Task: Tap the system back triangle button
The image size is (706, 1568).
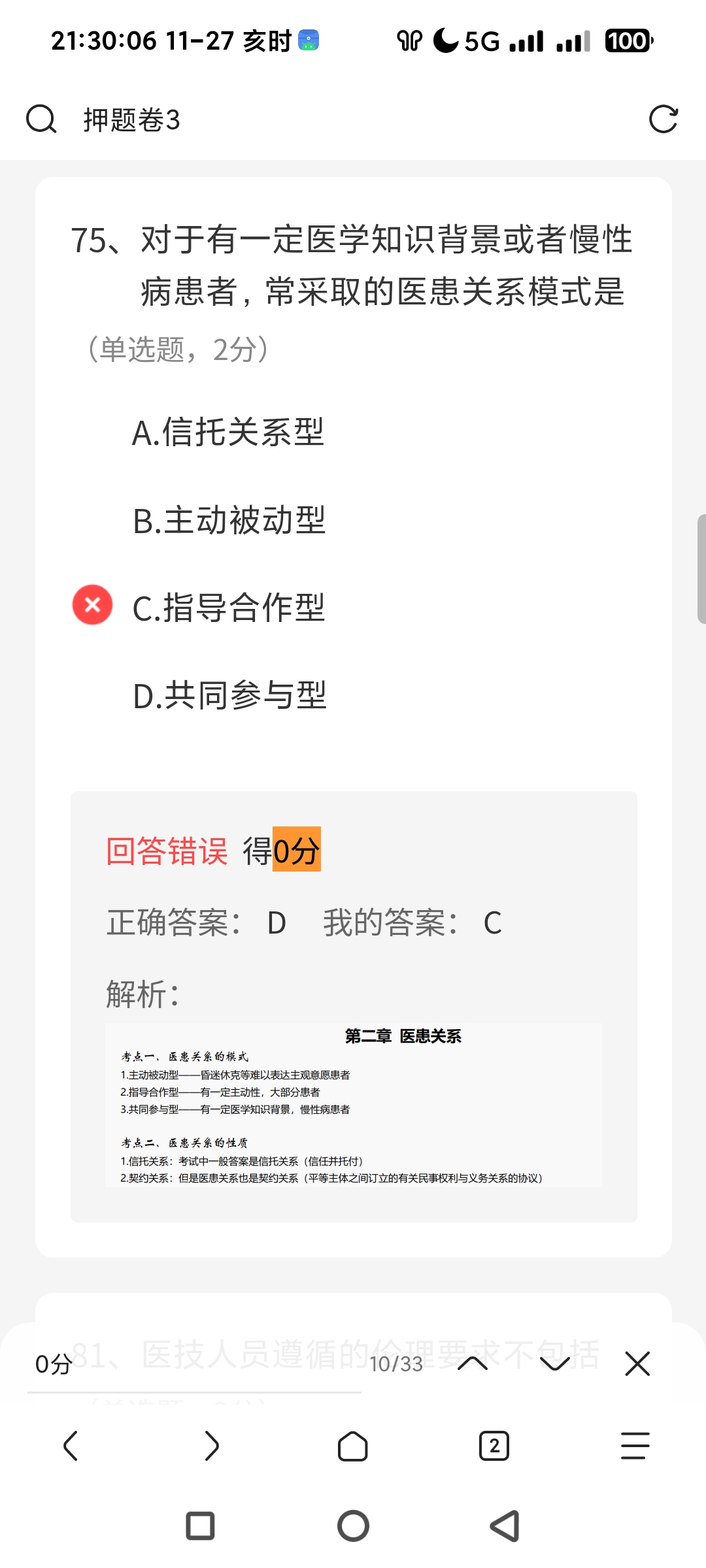Action: [x=505, y=1526]
